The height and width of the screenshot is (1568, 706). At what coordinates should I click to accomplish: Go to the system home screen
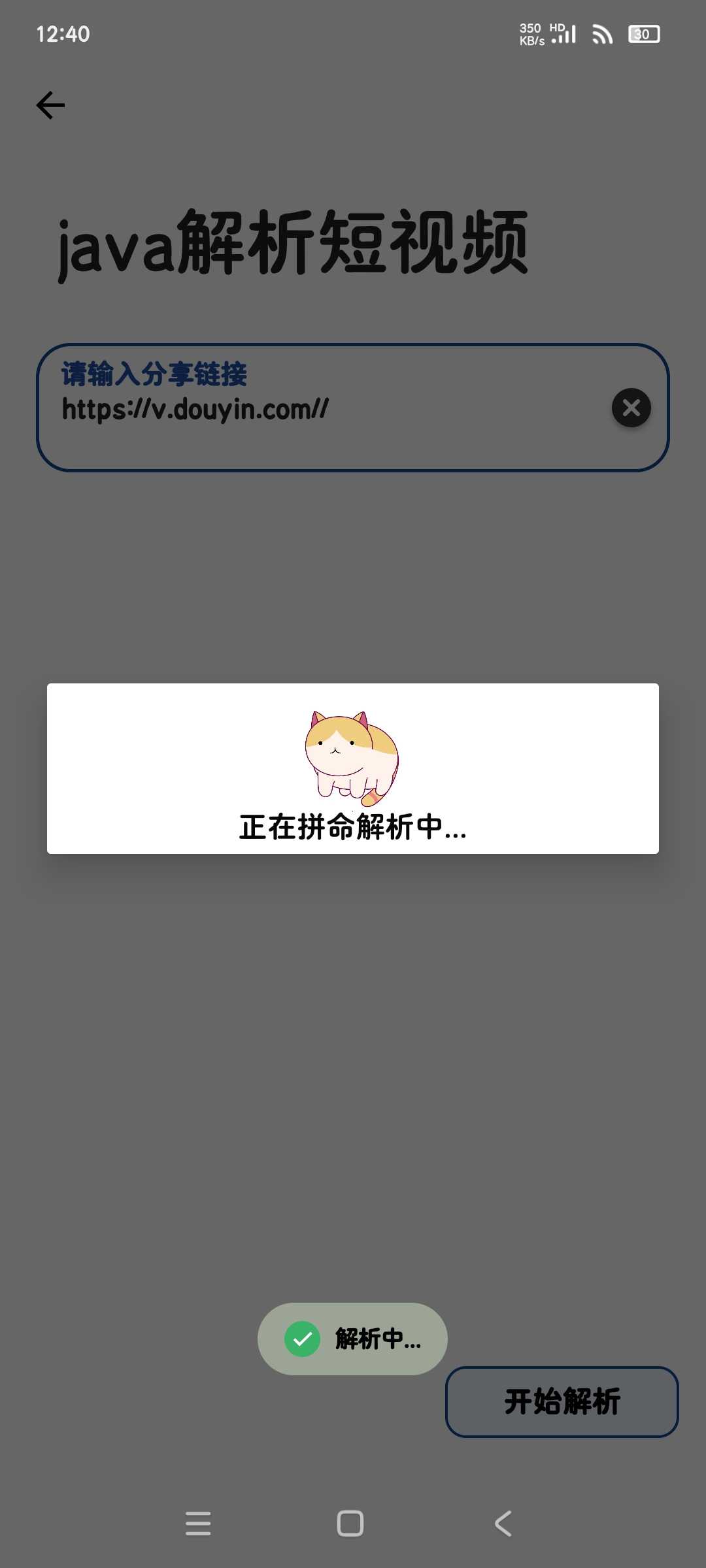click(x=350, y=1523)
